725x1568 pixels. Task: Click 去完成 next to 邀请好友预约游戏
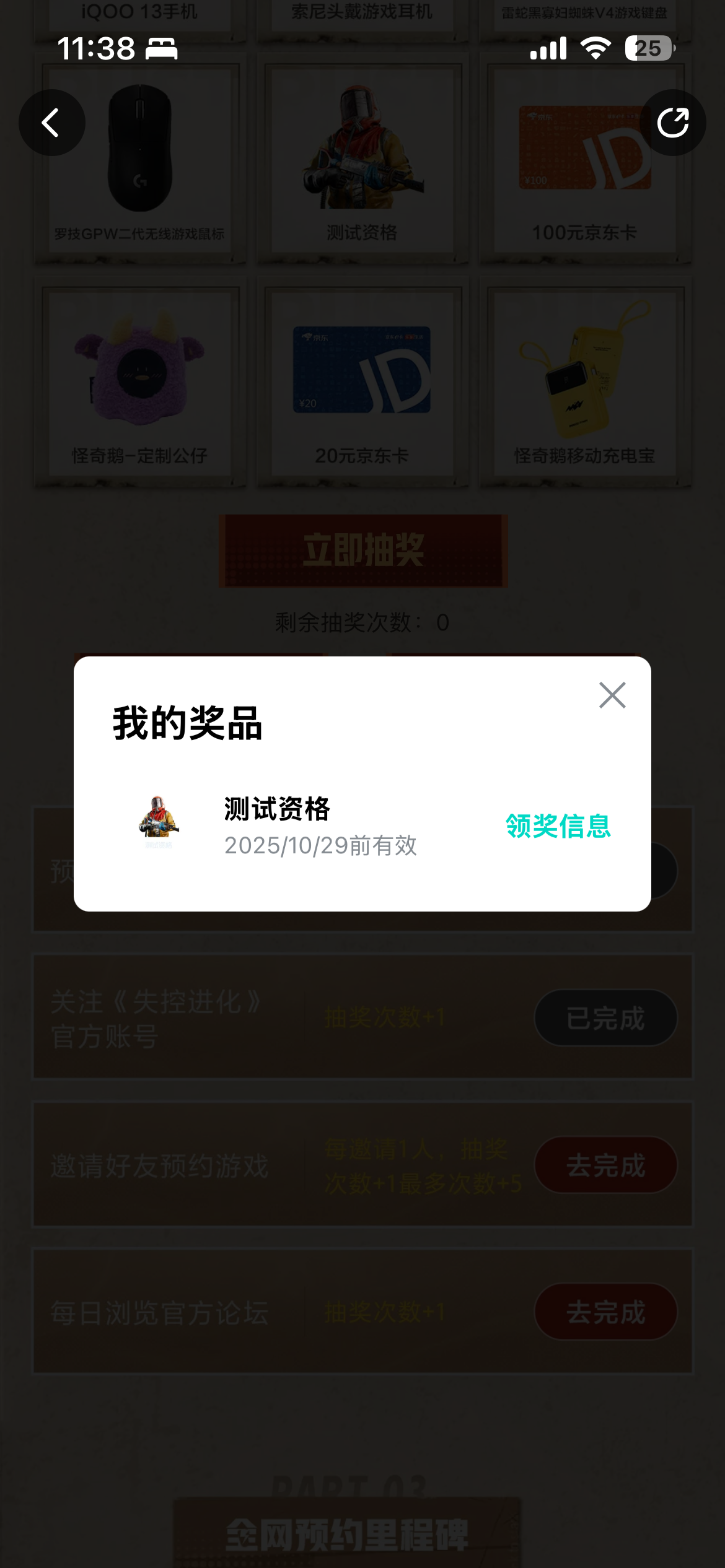(x=605, y=1164)
